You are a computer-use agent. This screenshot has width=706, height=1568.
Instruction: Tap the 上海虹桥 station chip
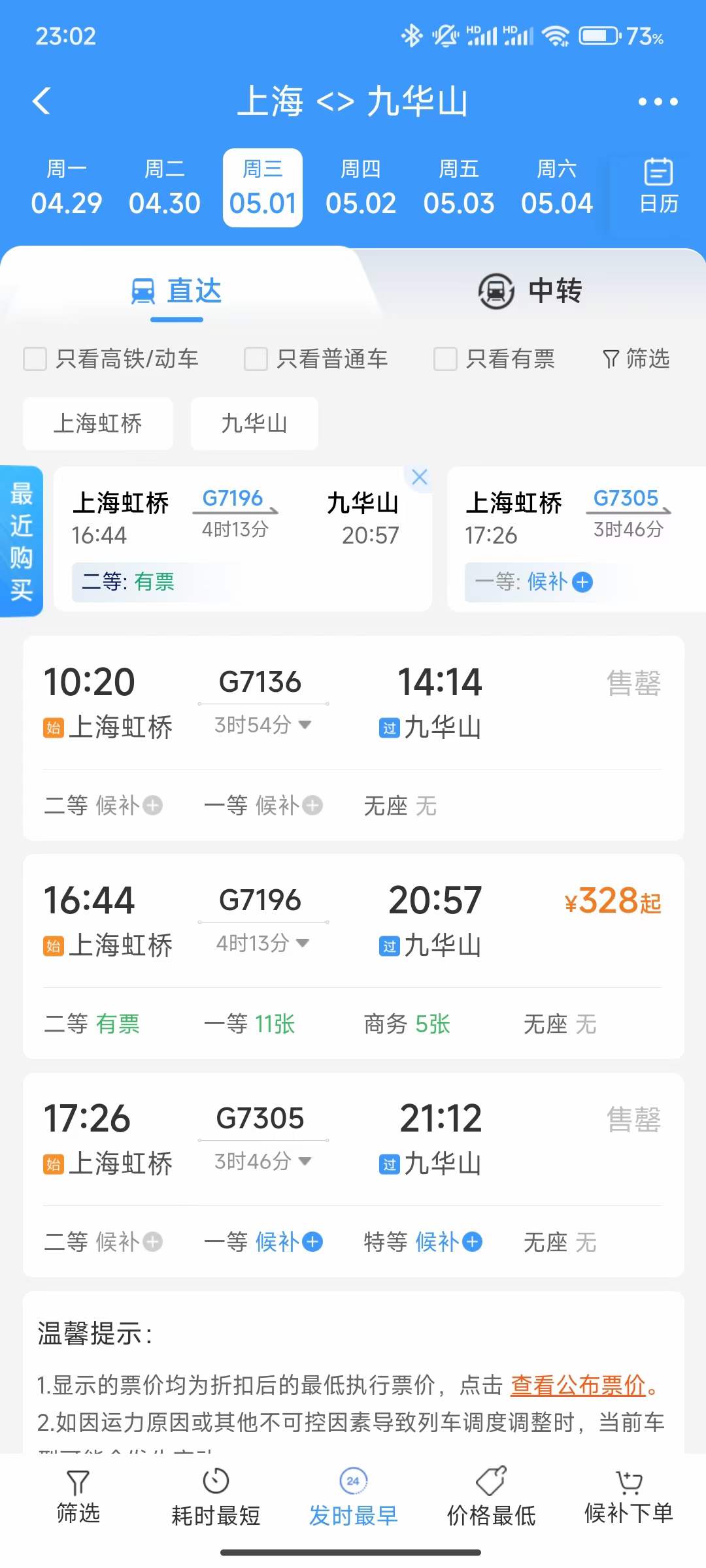click(98, 423)
